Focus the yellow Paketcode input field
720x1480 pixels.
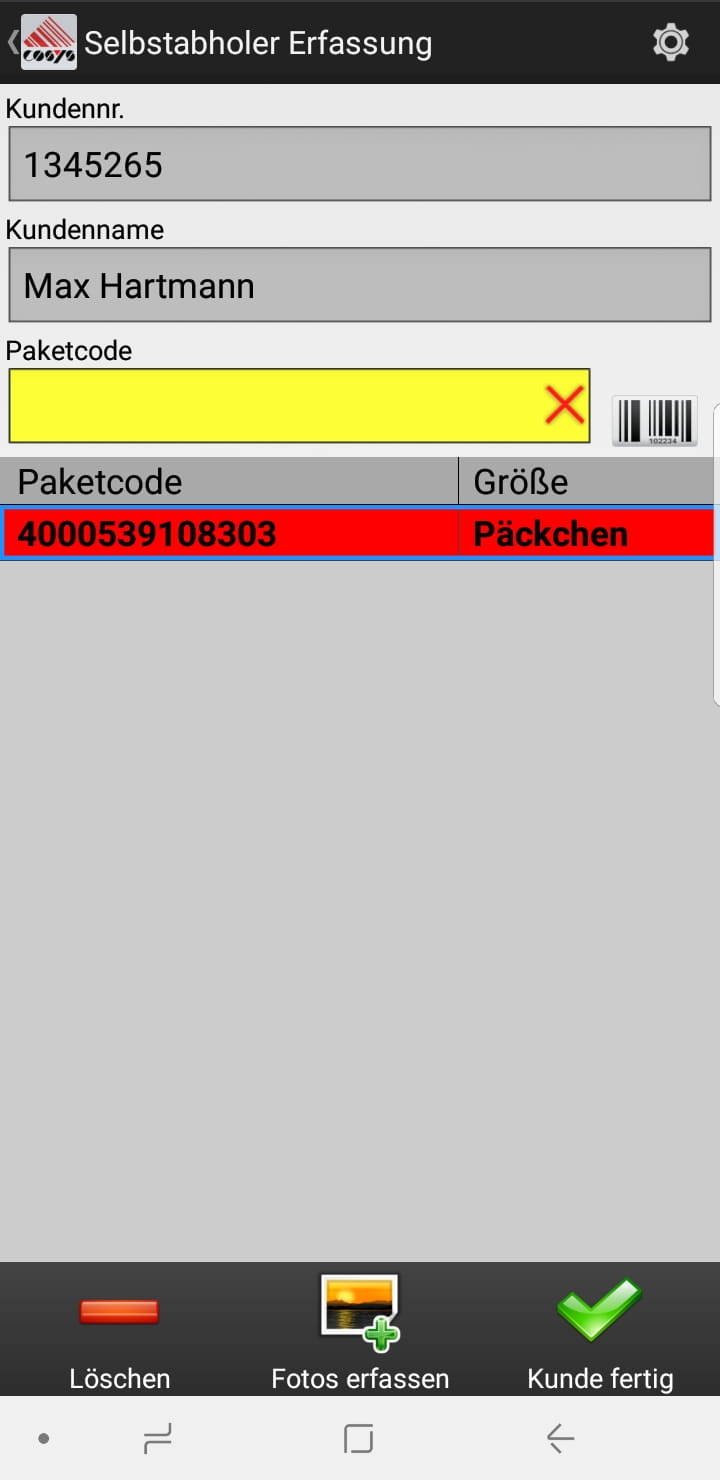(270, 406)
